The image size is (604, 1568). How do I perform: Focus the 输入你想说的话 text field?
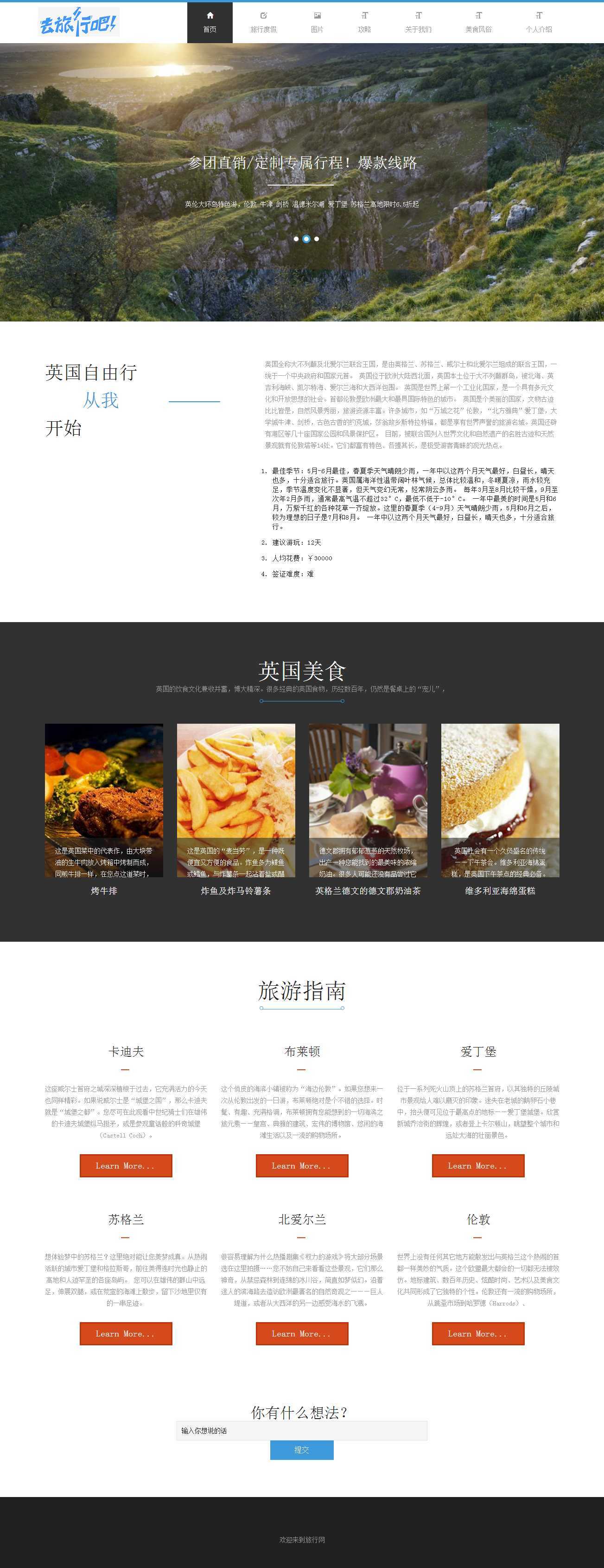[x=302, y=1430]
